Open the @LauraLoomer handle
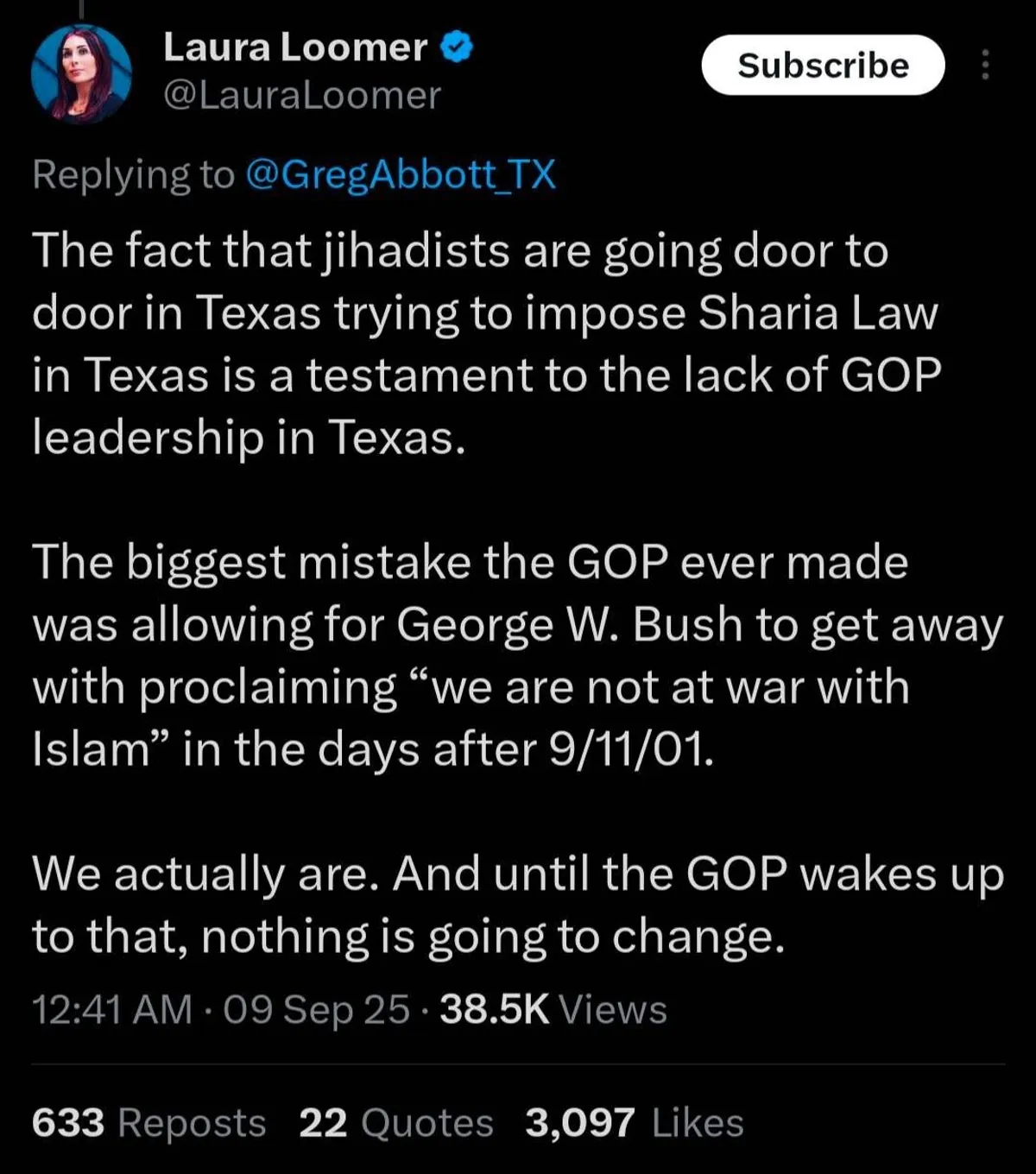Image resolution: width=1036 pixels, height=1174 pixels. pyautogui.click(x=302, y=96)
